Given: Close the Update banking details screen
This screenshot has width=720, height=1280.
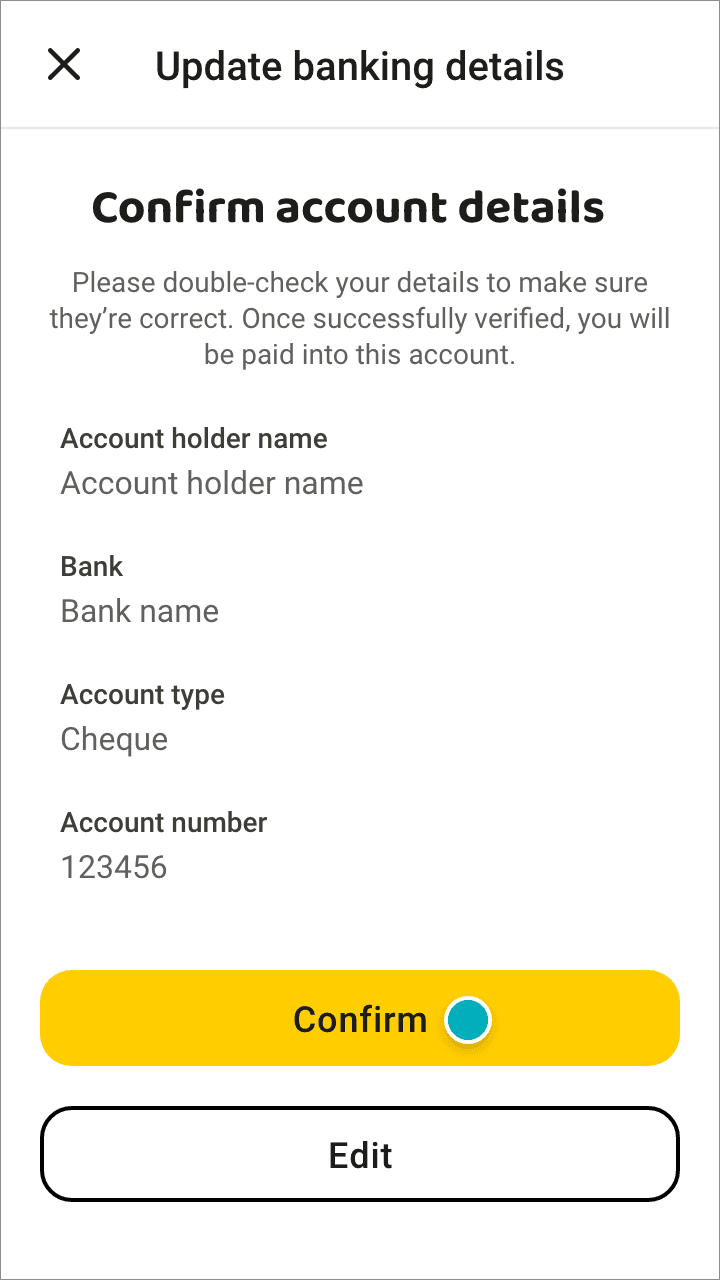Looking at the screenshot, I should coord(64,65).
